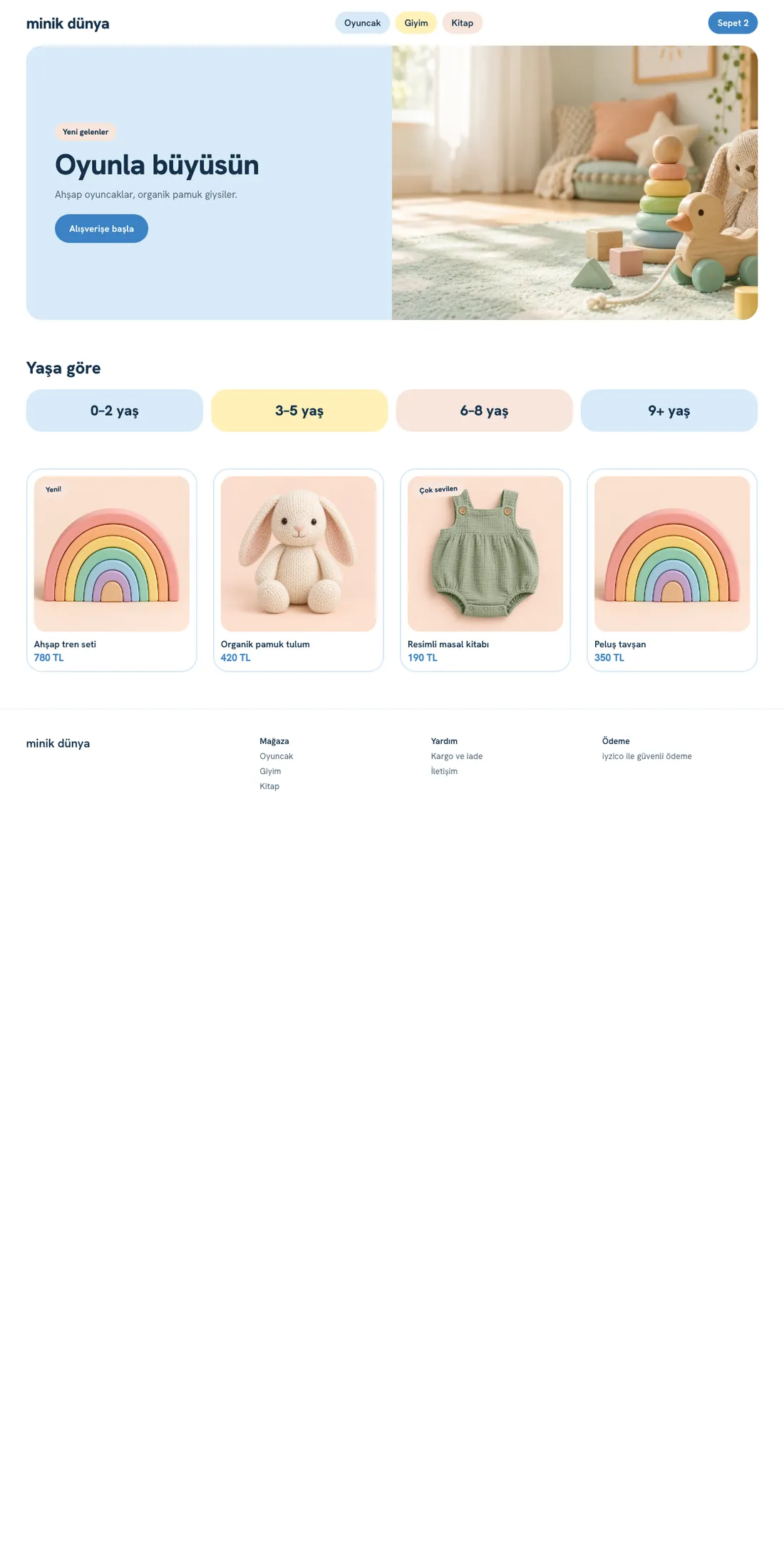Image resolution: width=784 pixels, height=1568 pixels.
Task: Open Kargo ve iade help link
Action: (457, 756)
